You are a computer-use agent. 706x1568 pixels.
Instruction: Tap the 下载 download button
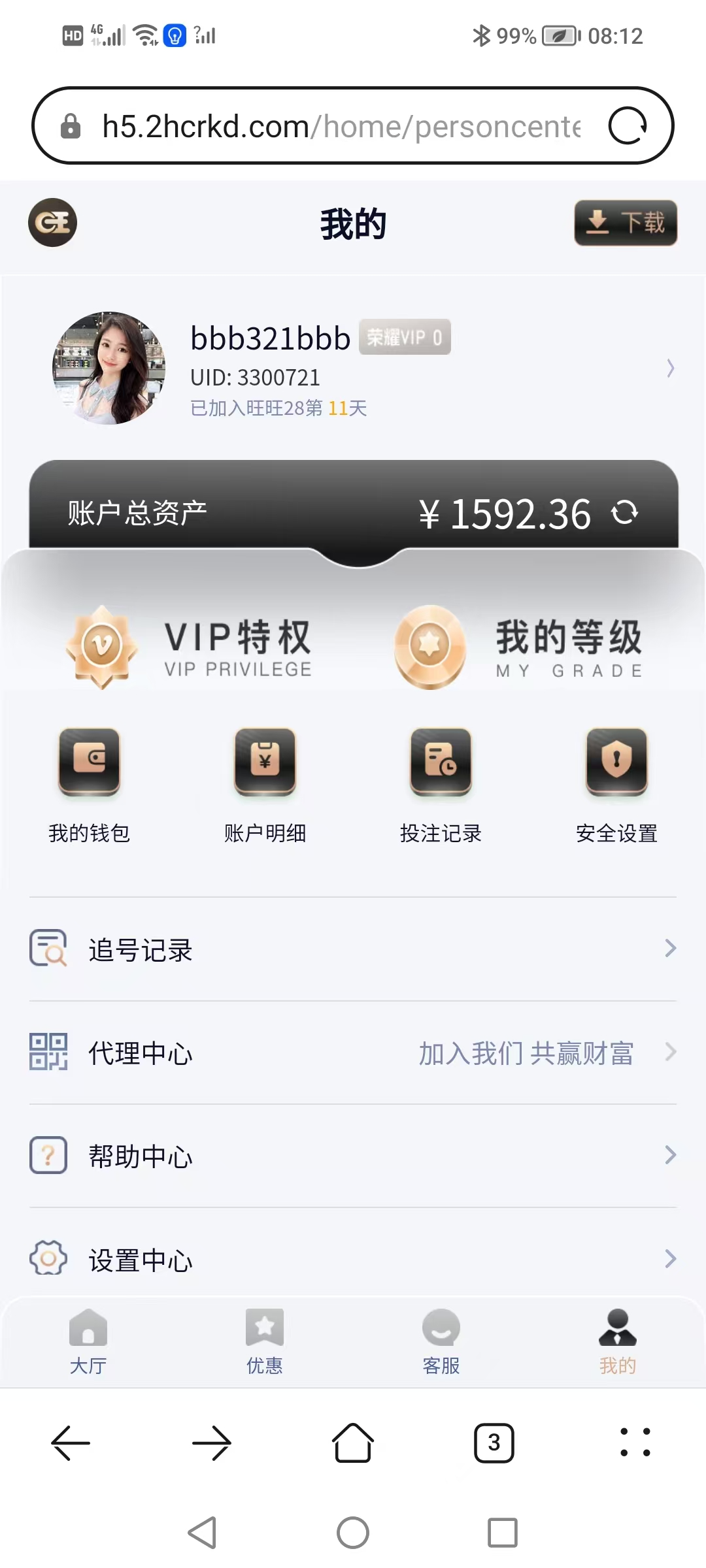(x=625, y=223)
